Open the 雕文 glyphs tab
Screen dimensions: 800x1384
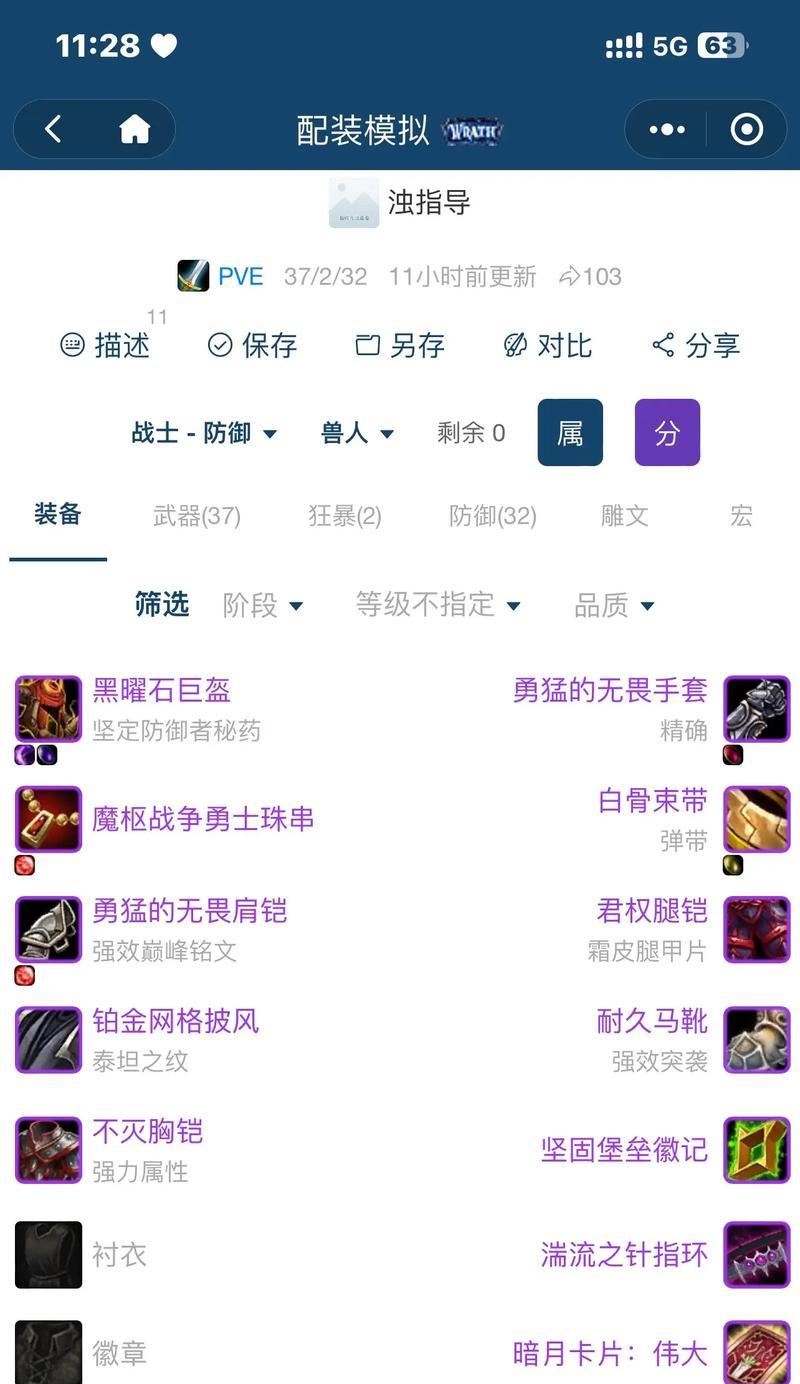(625, 516)
